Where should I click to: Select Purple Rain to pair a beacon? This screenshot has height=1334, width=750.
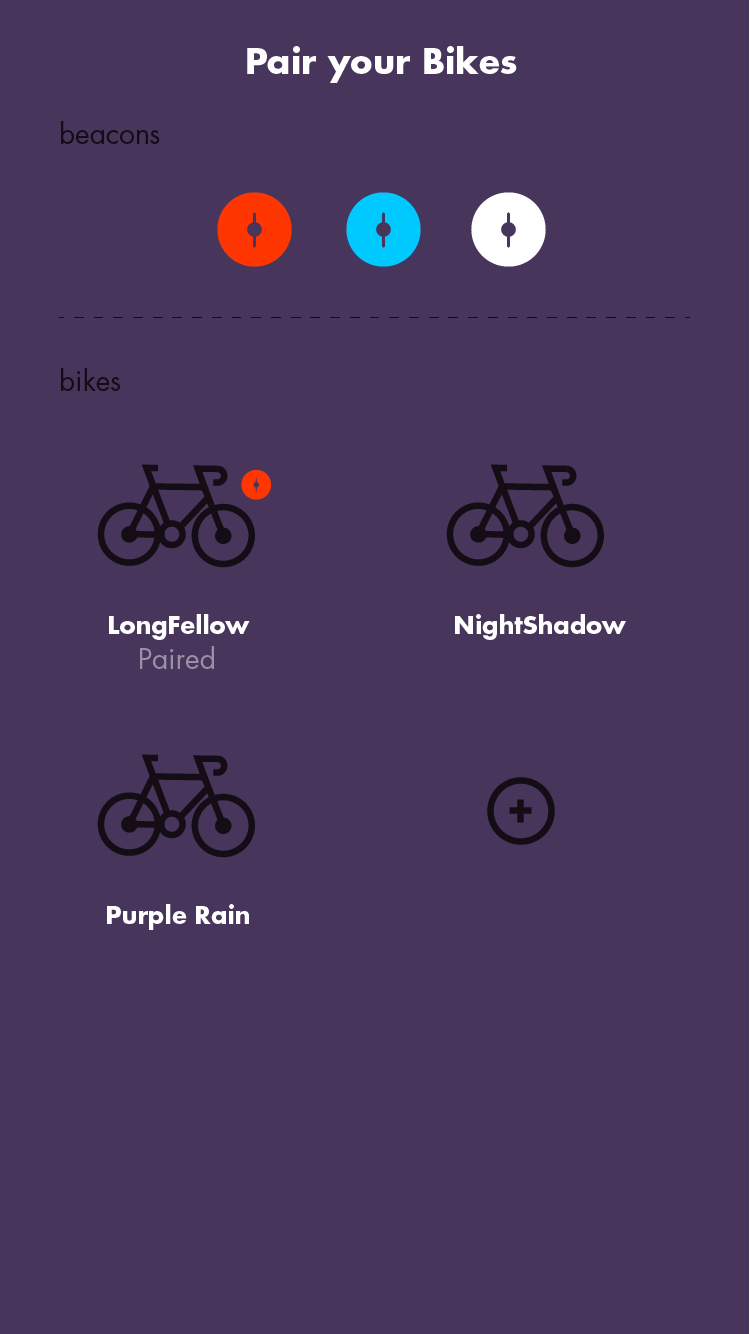click(177, 805)
